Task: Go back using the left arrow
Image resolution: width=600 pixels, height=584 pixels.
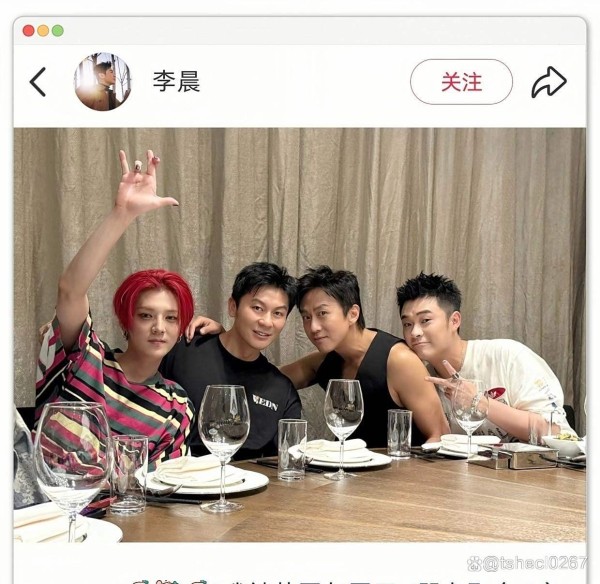Action: point(38,82)
